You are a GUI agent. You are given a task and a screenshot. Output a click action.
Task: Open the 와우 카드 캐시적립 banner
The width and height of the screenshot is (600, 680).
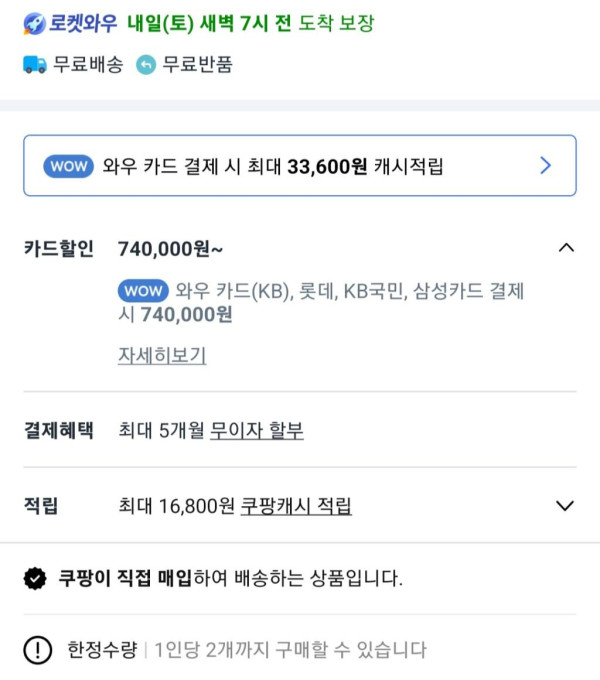tap(300, 166)
